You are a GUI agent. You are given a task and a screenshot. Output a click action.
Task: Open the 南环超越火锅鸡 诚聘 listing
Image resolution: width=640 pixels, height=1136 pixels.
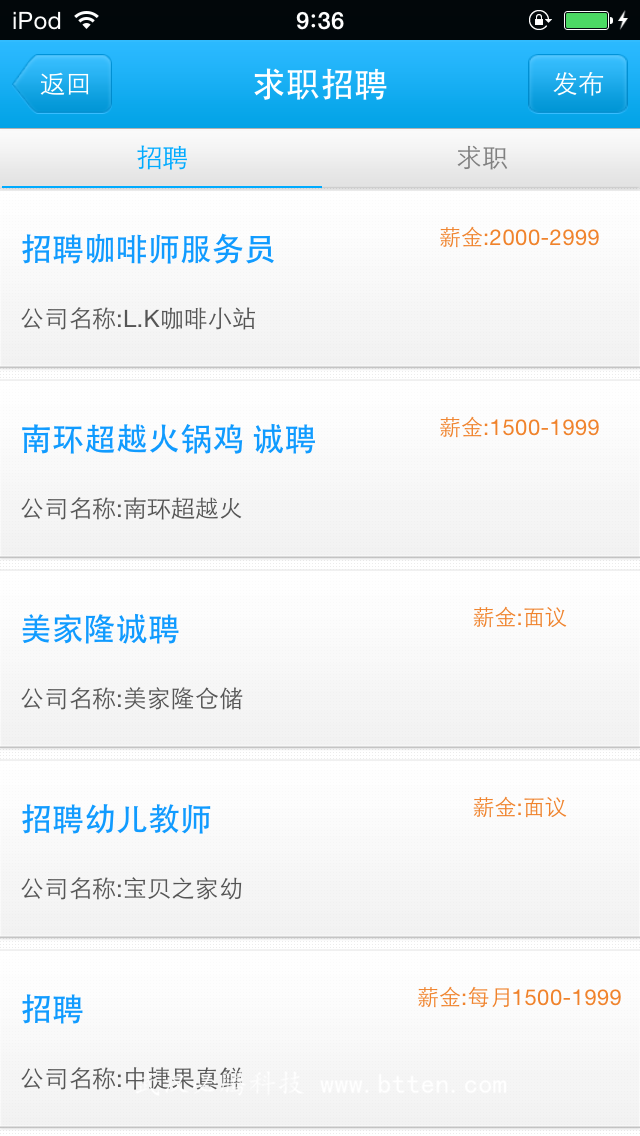coord(320,469)
